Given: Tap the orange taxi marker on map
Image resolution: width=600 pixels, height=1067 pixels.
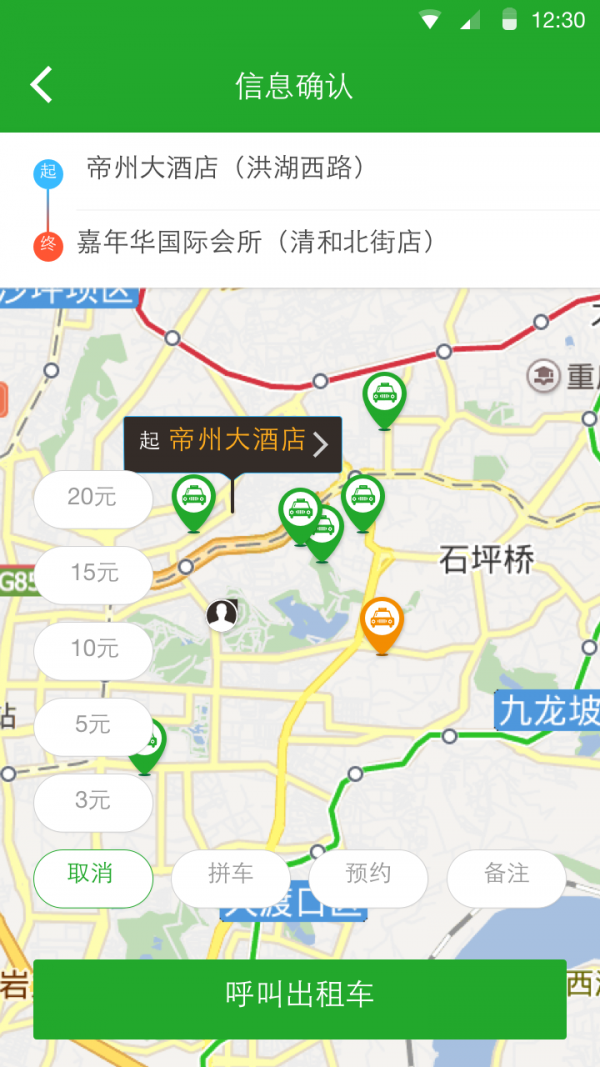Looking at the screenshot, I should (381, 623).
